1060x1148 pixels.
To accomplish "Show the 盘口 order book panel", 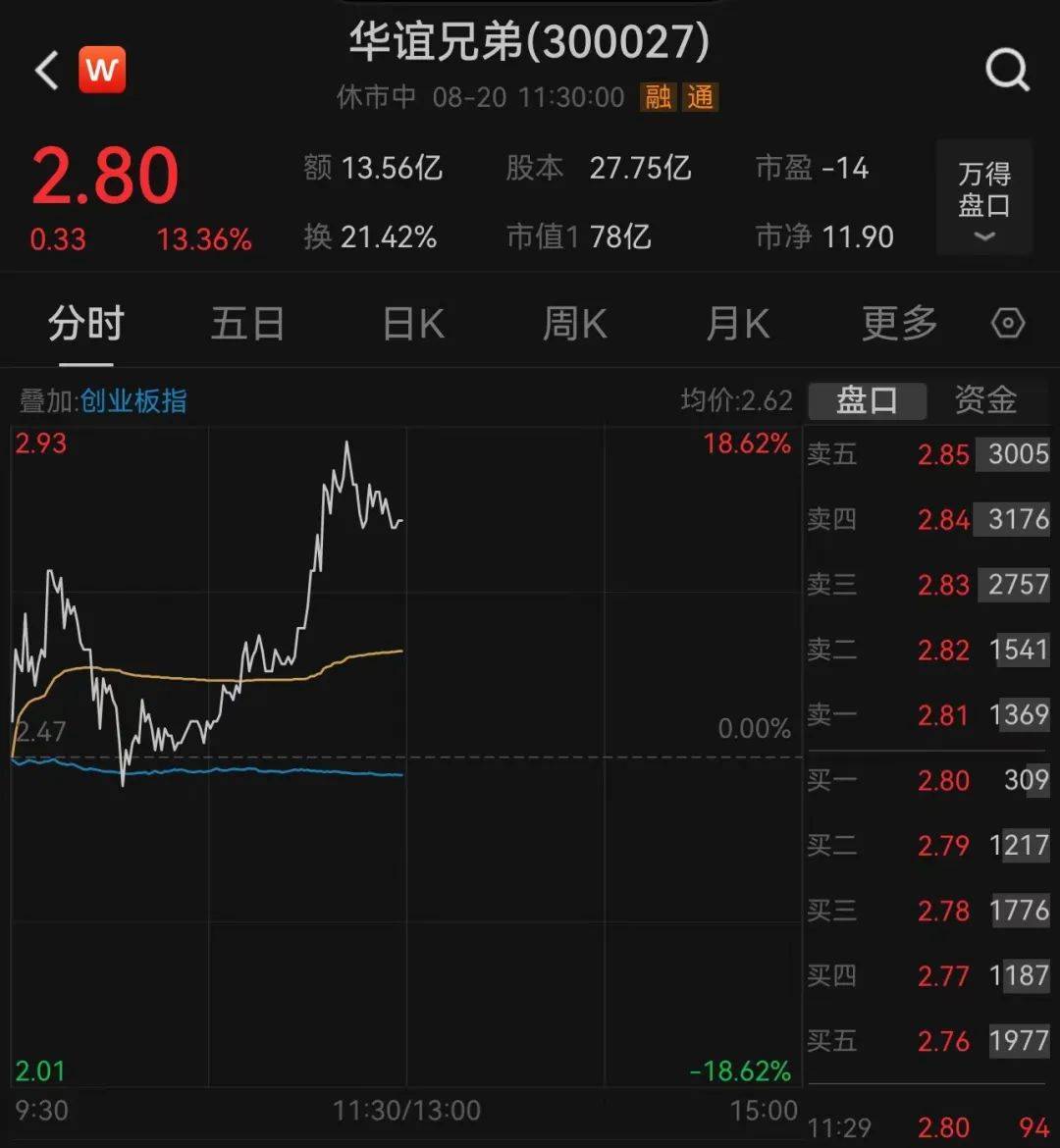I will coord(867,399).
